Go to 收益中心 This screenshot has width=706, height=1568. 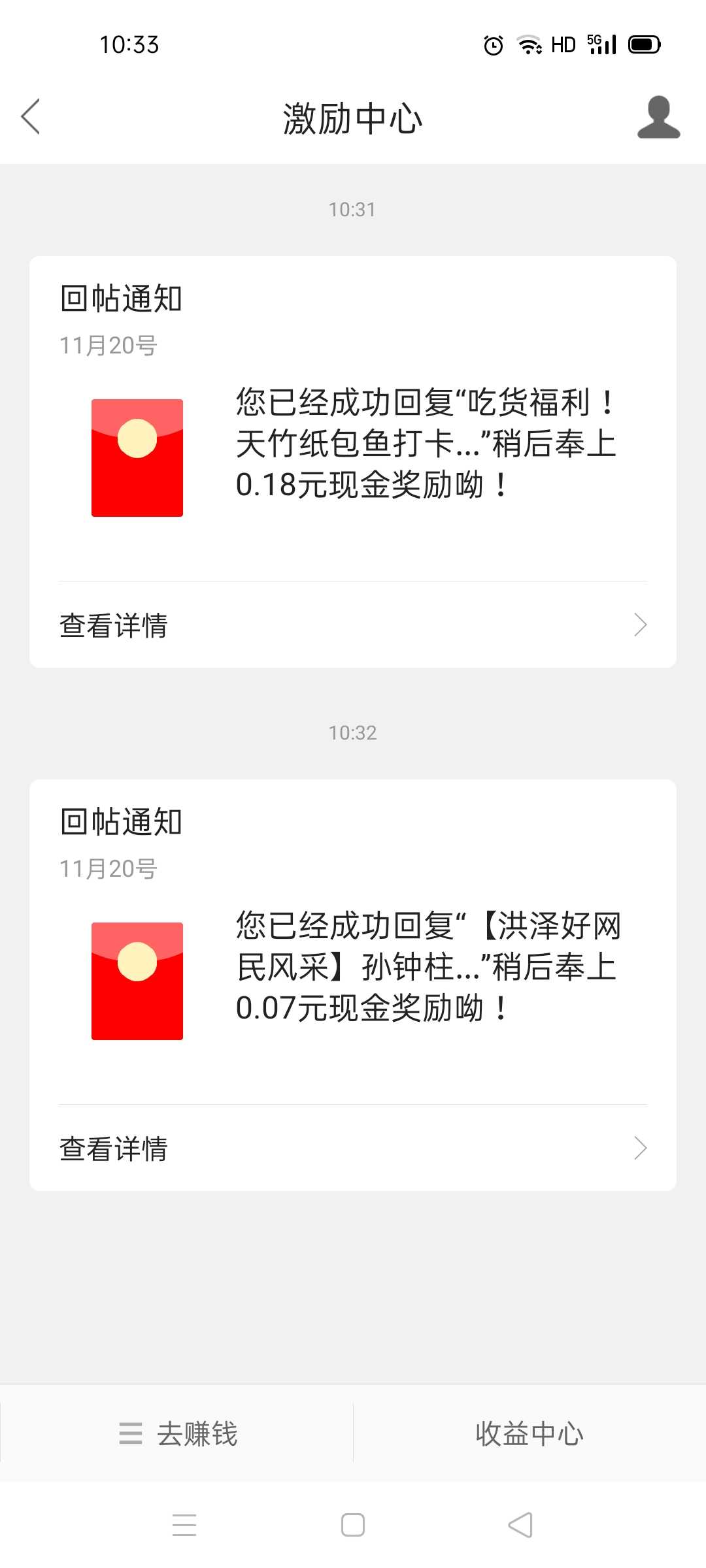(x=529, y=1433)
